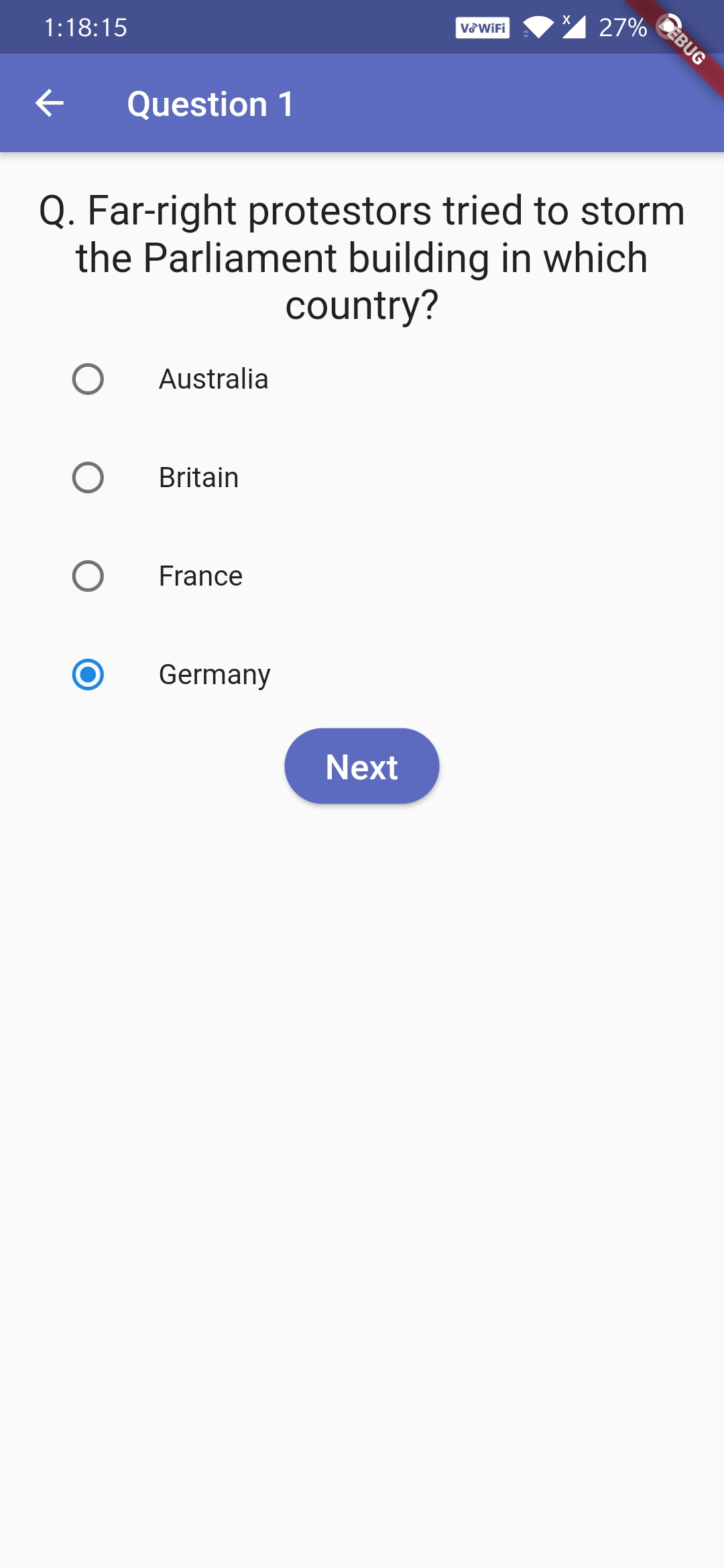The width and height of the screenshot is (724, 1568).
Task: Click the battery indicator showing 27%
Action: (622, 27)
